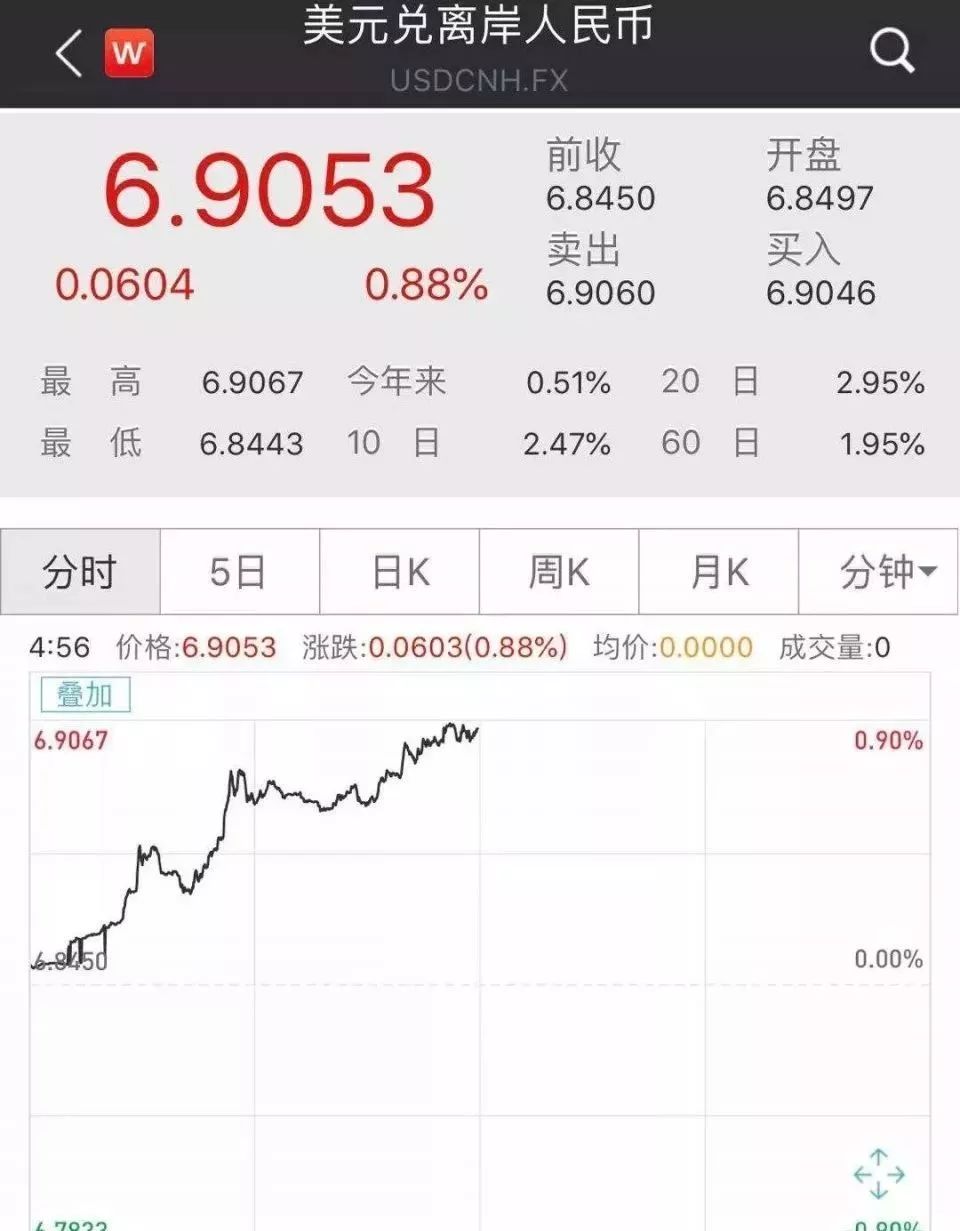Switch to the 5日 chart tab

tap(239, 572)
